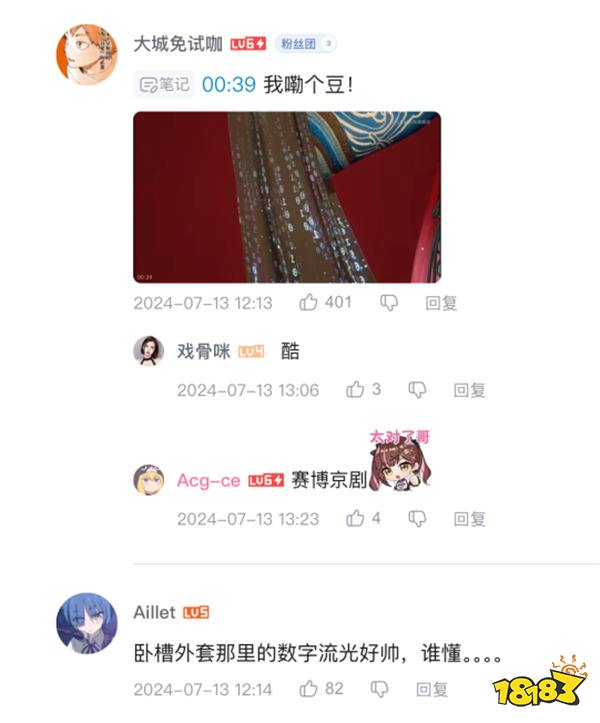Like Acg-ce's reply about 赛博京剧
This screenshot has width=600, height=723.
[x=355, y=518]
